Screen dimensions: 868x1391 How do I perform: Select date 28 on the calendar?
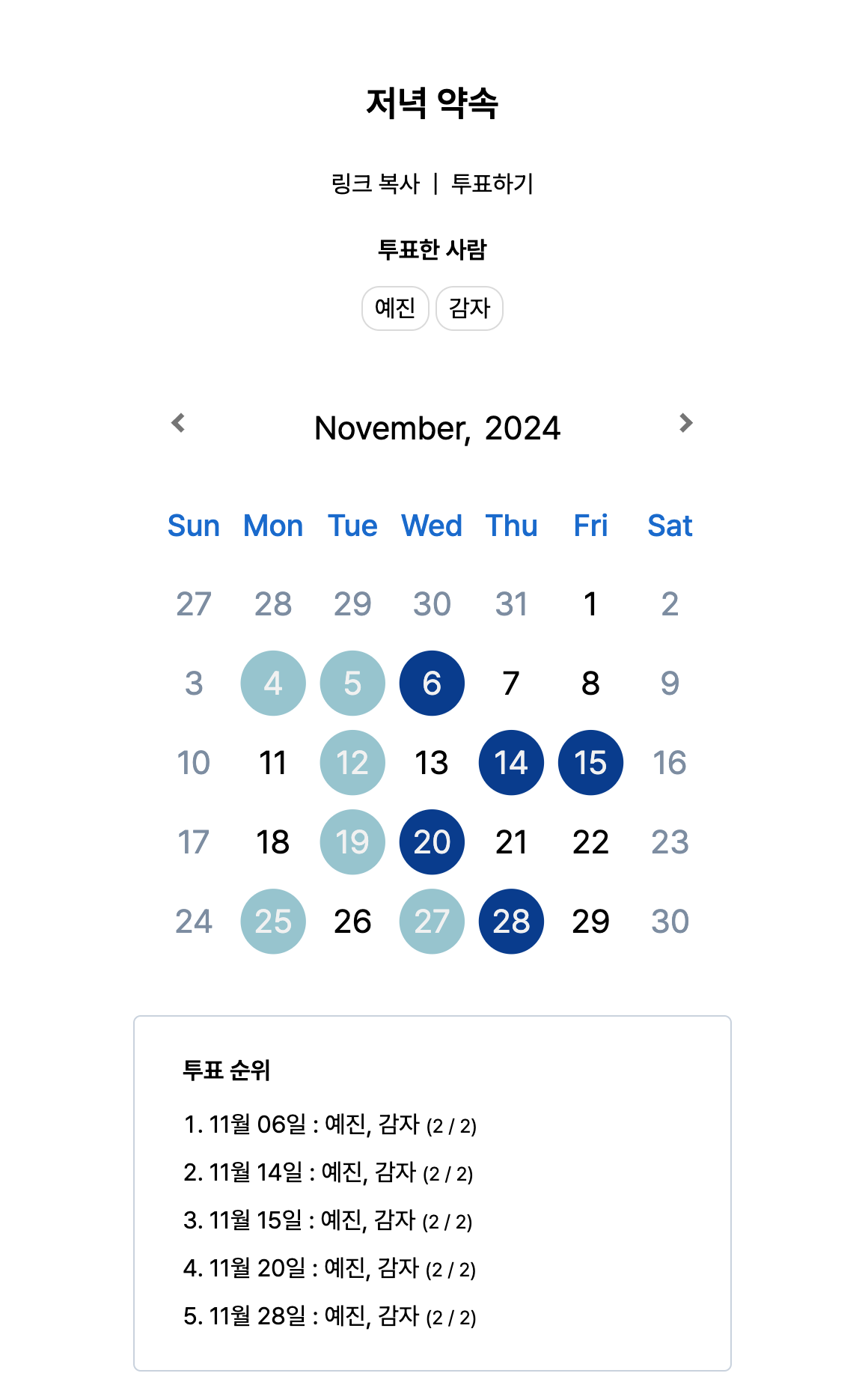click(x=511, y=921)
